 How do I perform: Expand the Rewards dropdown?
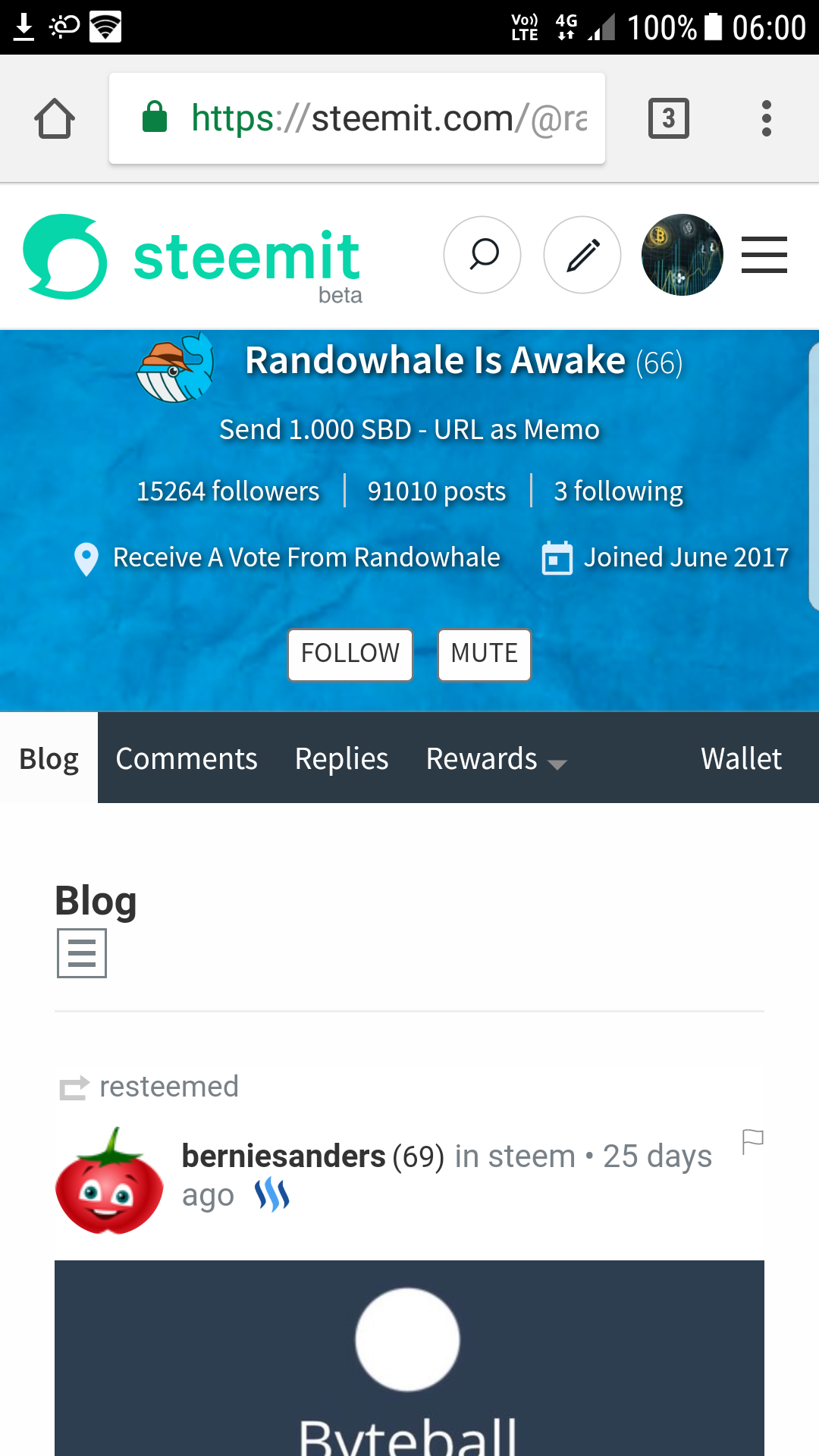(x=497, y=758)
